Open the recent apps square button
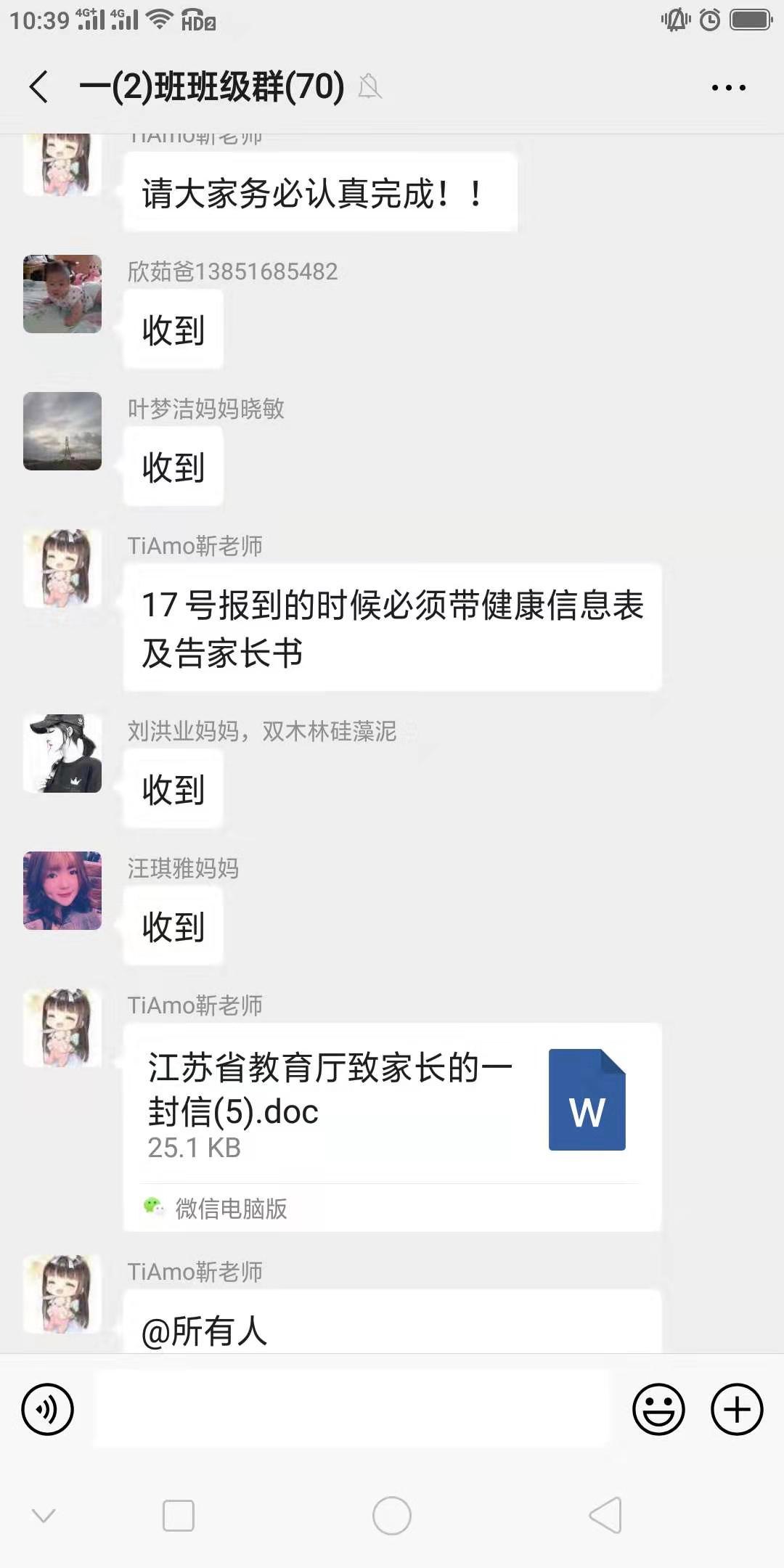 pyautogui.click(x=179, y=1516)
